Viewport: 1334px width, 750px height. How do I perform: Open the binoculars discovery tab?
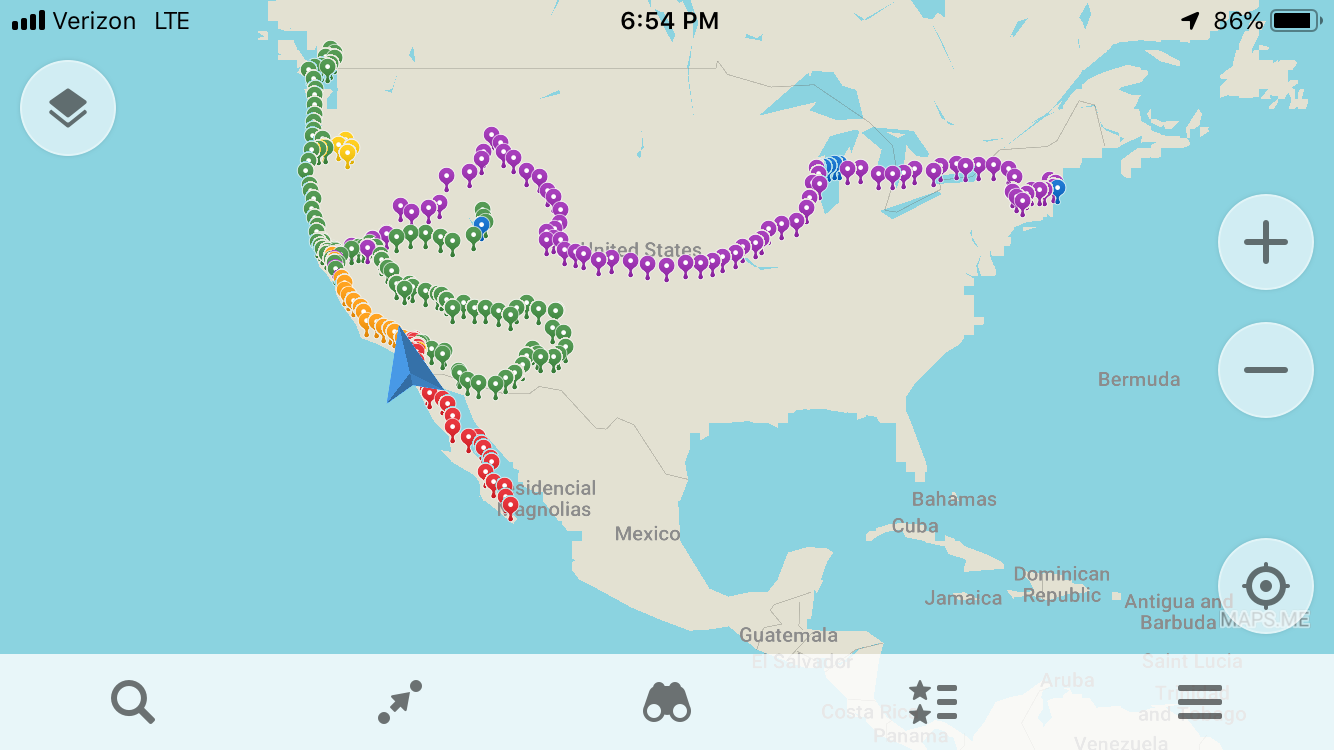(667, 702)
